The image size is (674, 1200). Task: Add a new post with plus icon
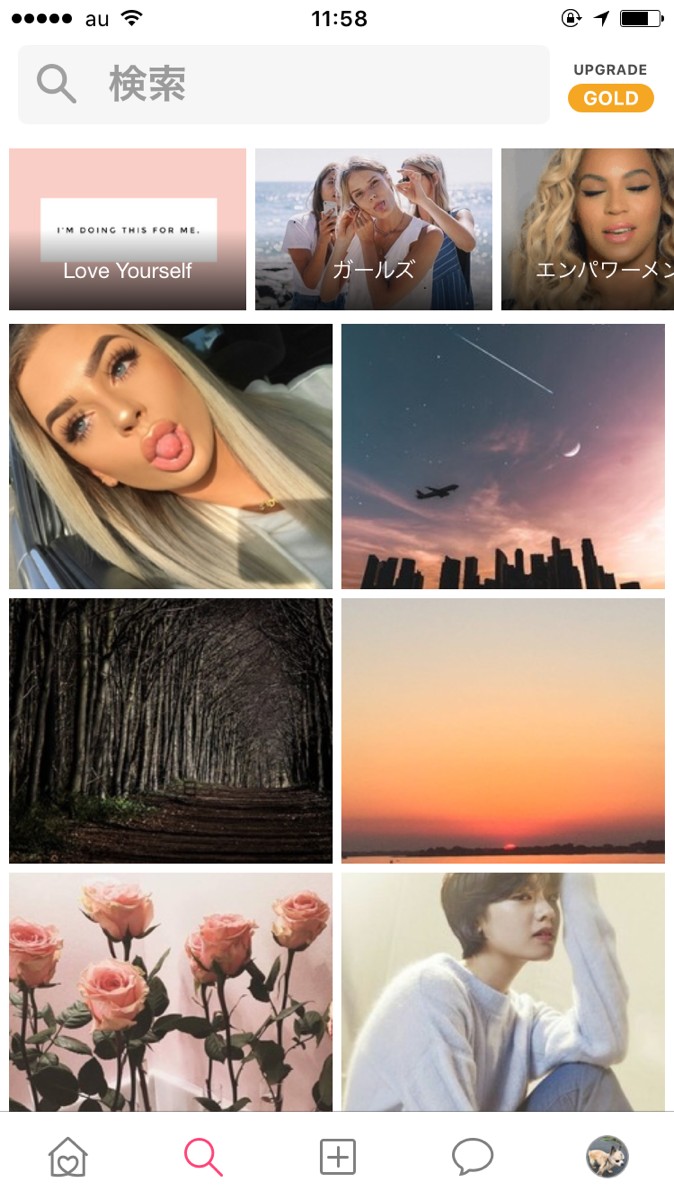tap(337, 1157)
